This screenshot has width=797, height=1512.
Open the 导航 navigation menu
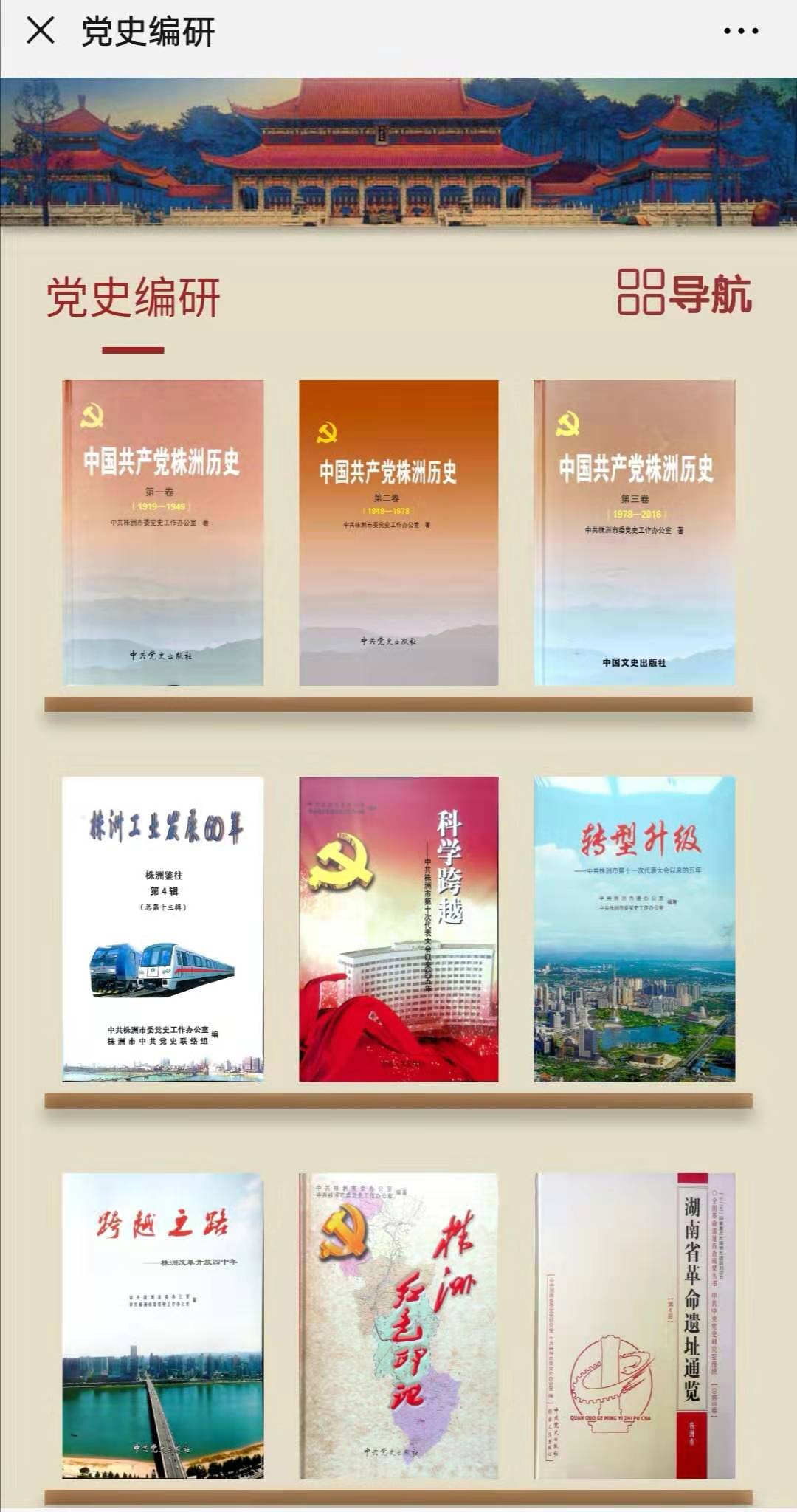pyautogui.click(x=684, y=293)
